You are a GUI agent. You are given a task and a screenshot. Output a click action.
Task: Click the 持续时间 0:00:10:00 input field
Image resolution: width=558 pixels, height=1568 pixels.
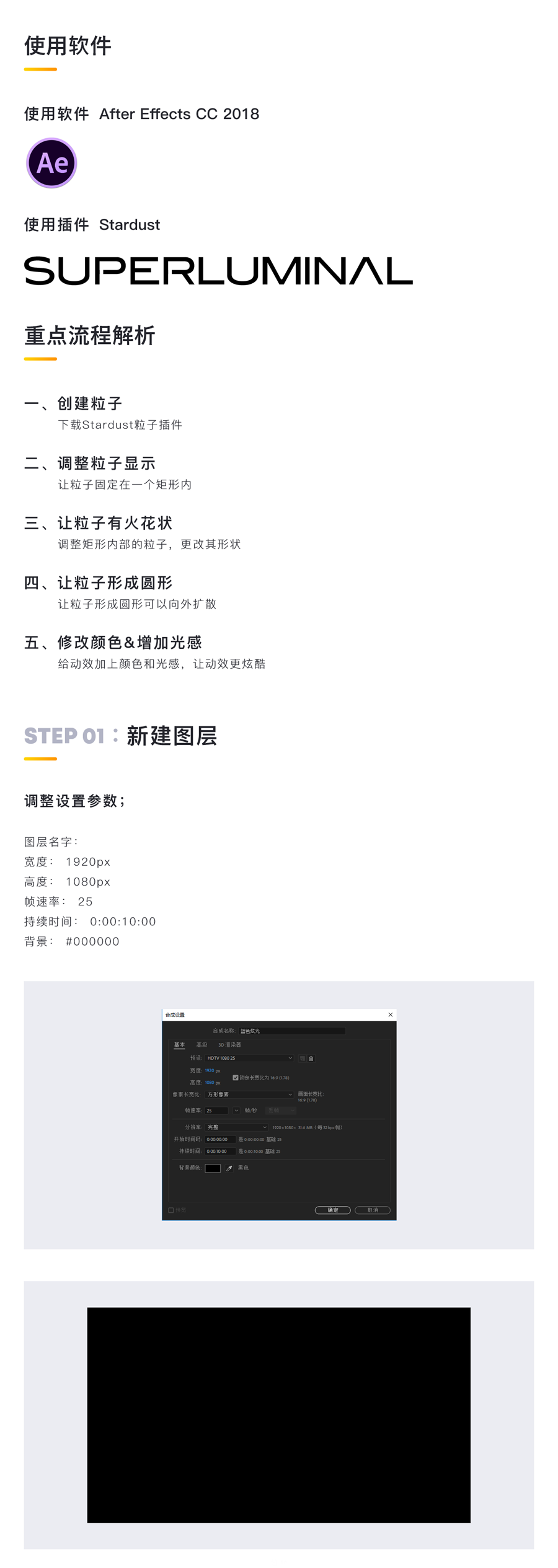[221, 1151]
